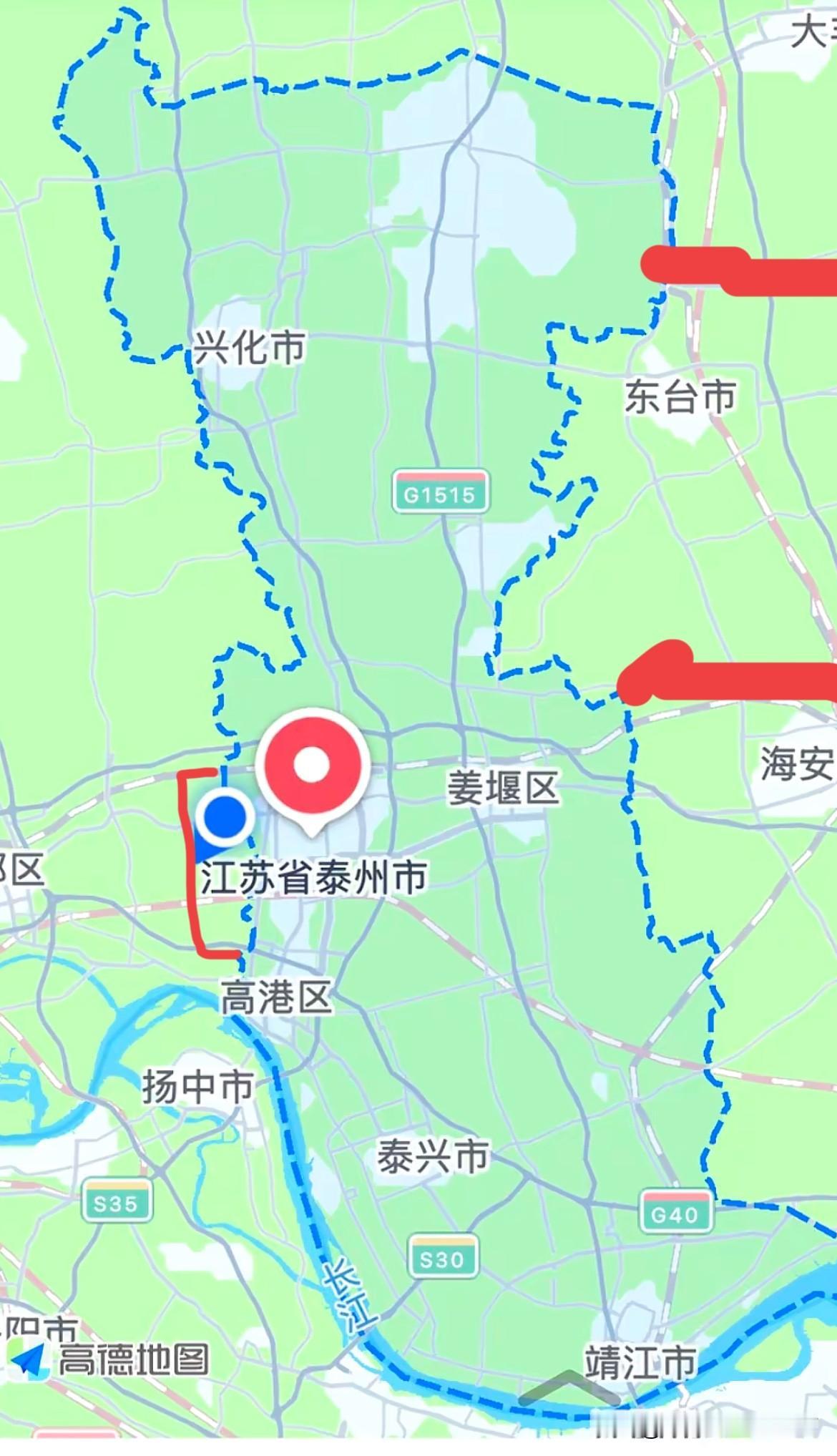837x1456 pixels.
Task: Click the S30 road shield badge
Action: point(444,1257)
